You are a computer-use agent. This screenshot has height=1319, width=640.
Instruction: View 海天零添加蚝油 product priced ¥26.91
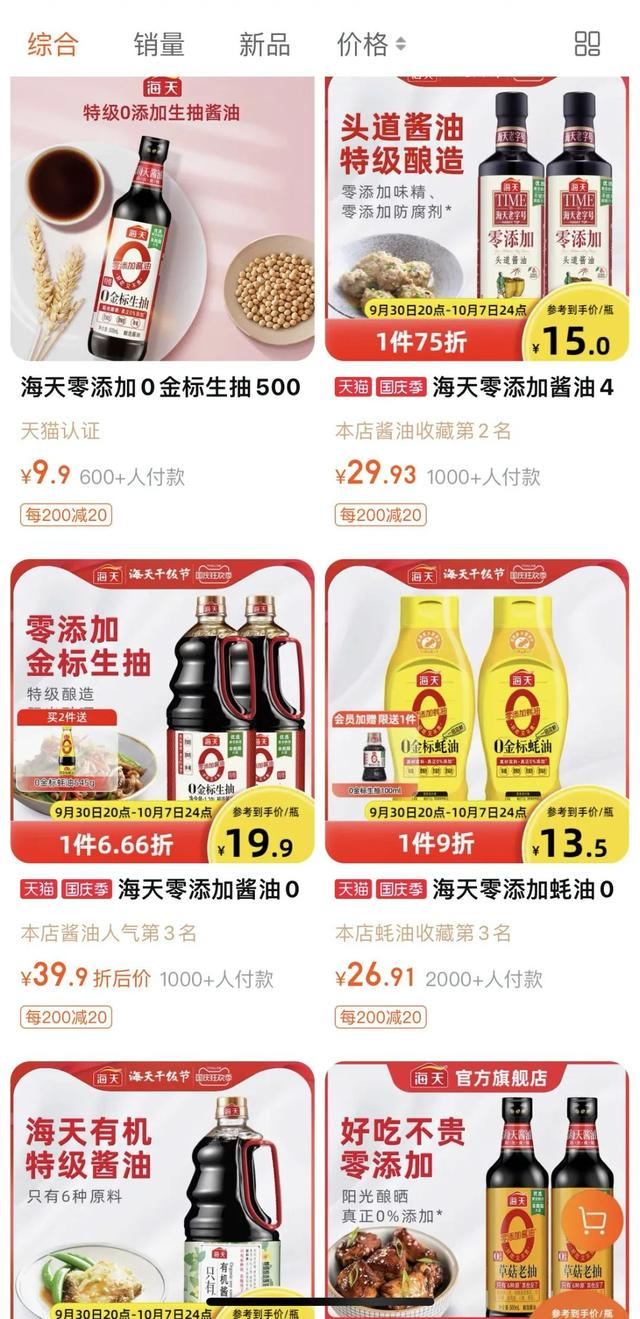point(477,712)
